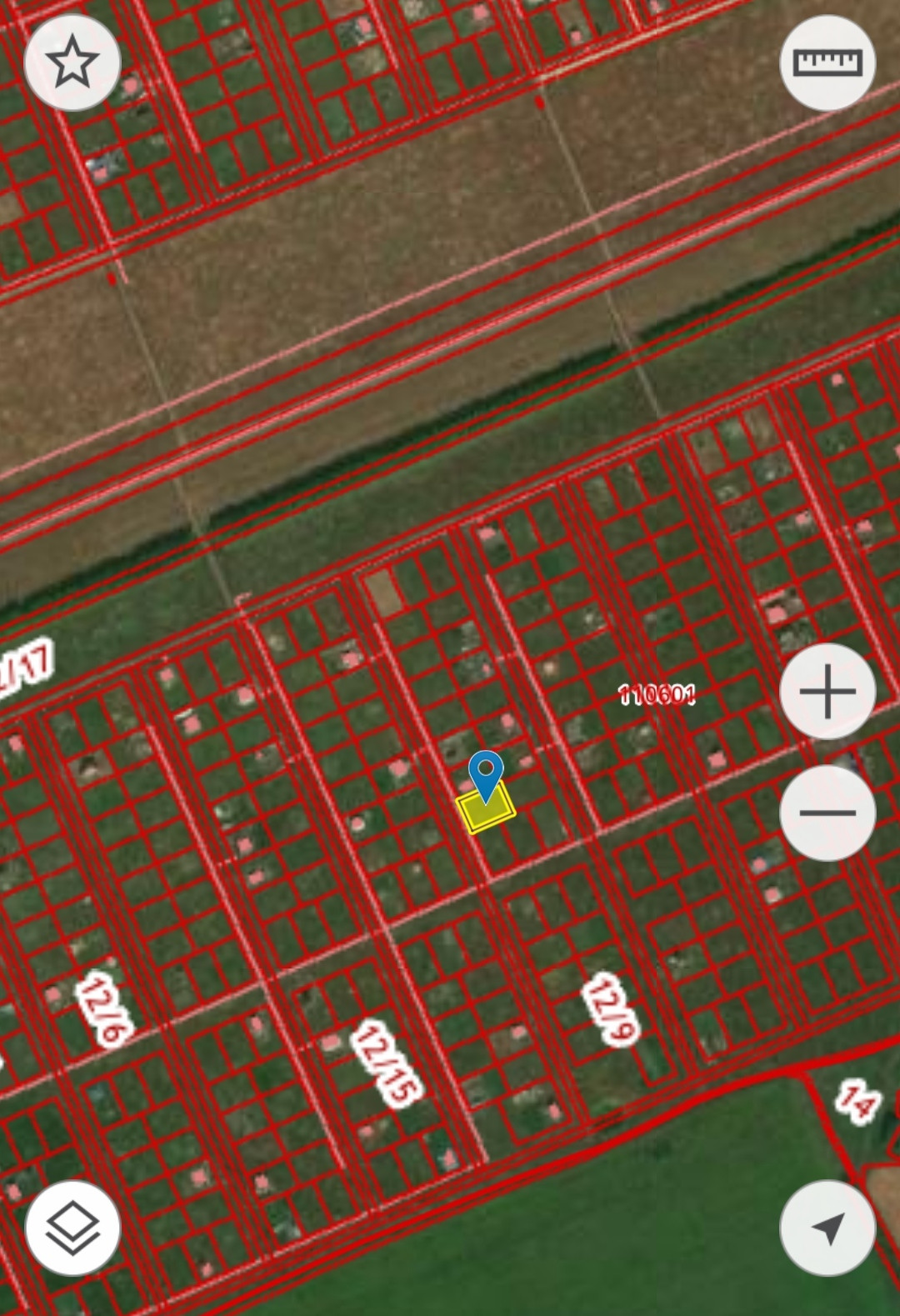Tap the blue pin on the yellow parcel
900x1316 pixels.
pyautogui.click(x=486, y=773)
